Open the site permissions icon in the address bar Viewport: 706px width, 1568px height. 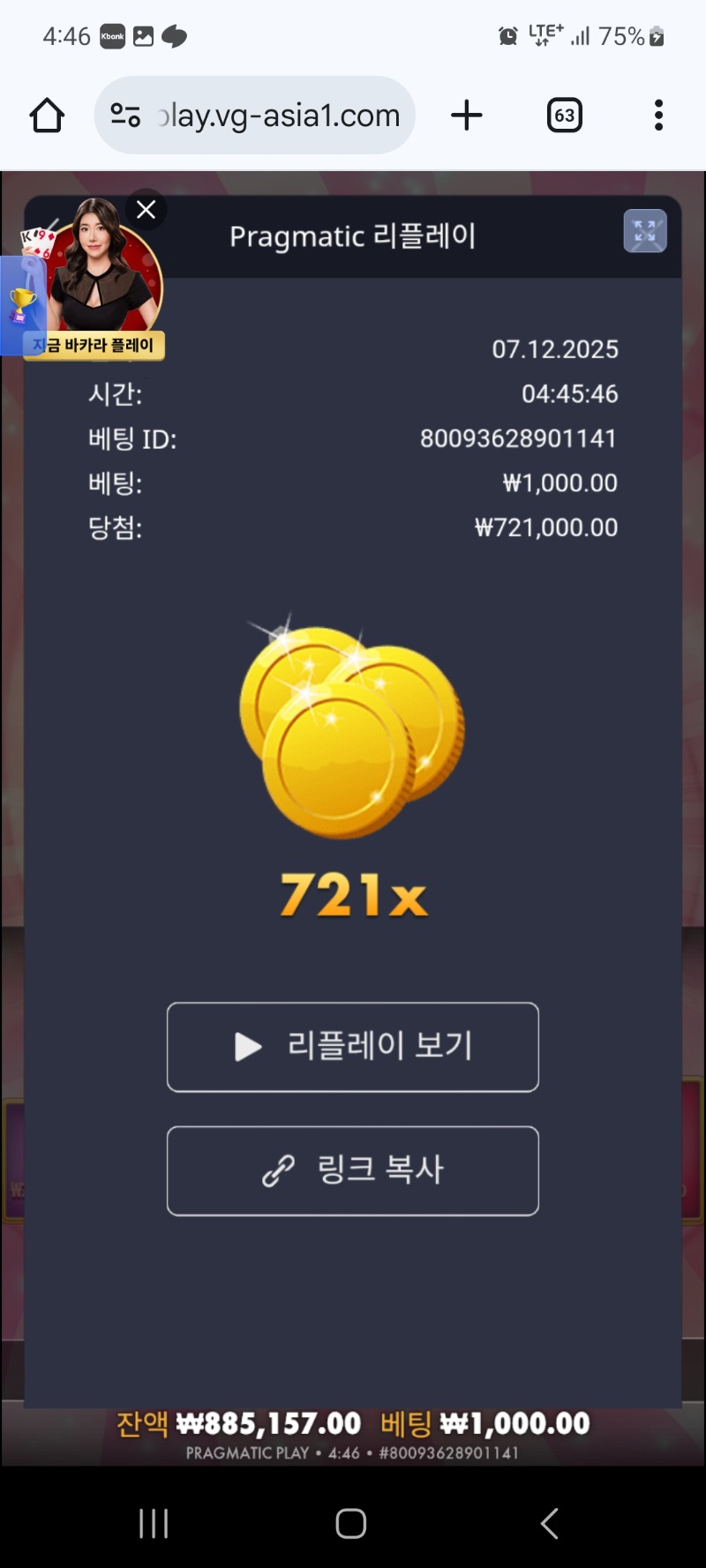pyautogui.click(x=126, y=115)
